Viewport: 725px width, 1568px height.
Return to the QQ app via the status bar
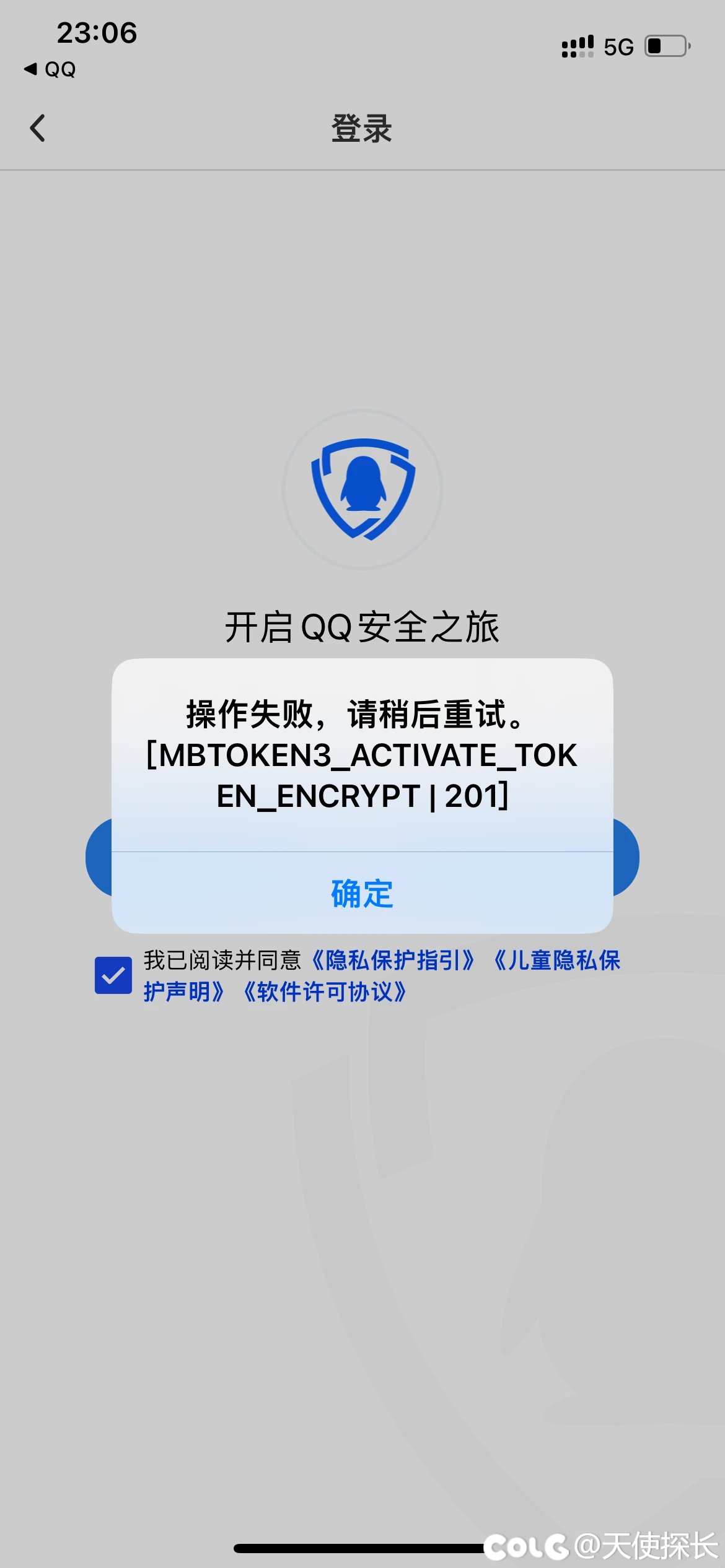click(x=50, y=69)
